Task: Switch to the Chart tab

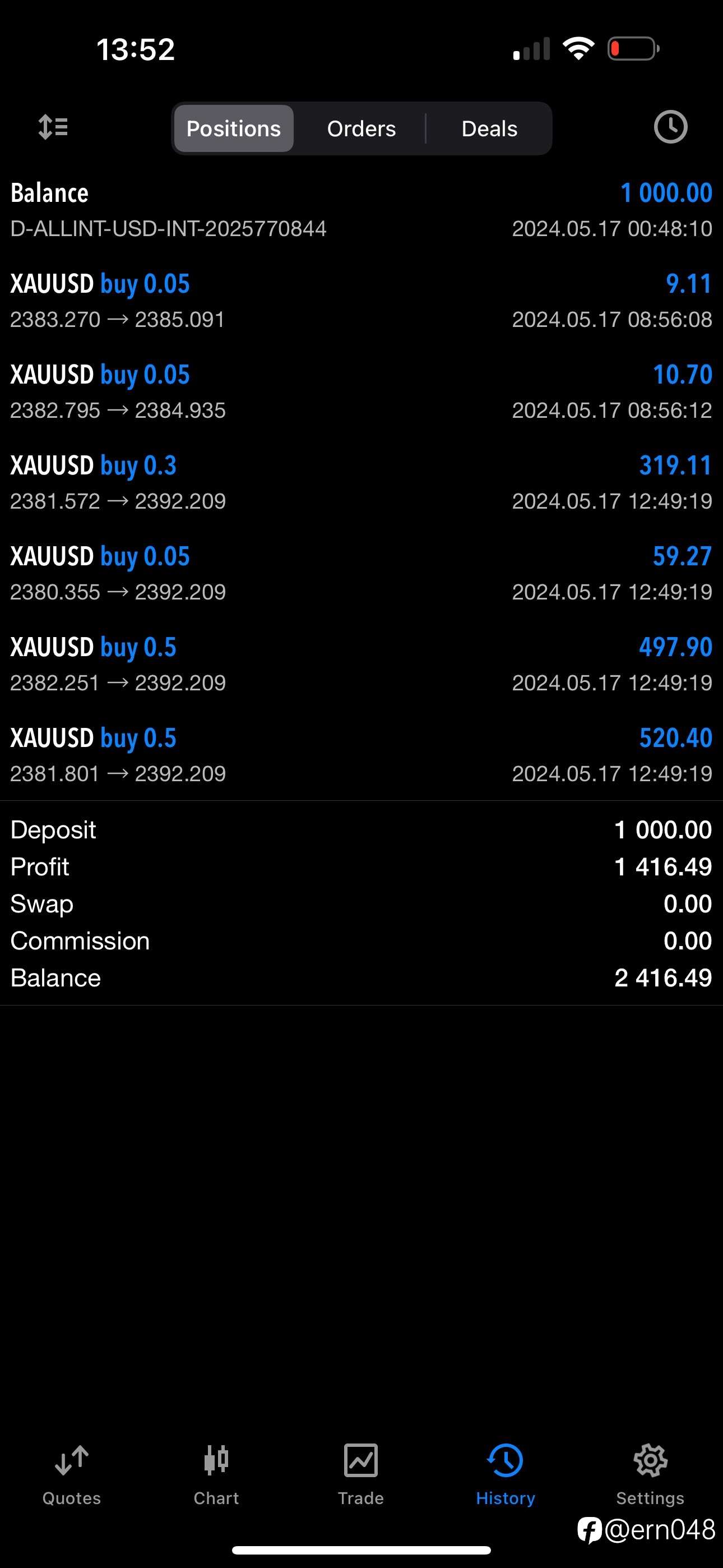Action: point(216,1474)
